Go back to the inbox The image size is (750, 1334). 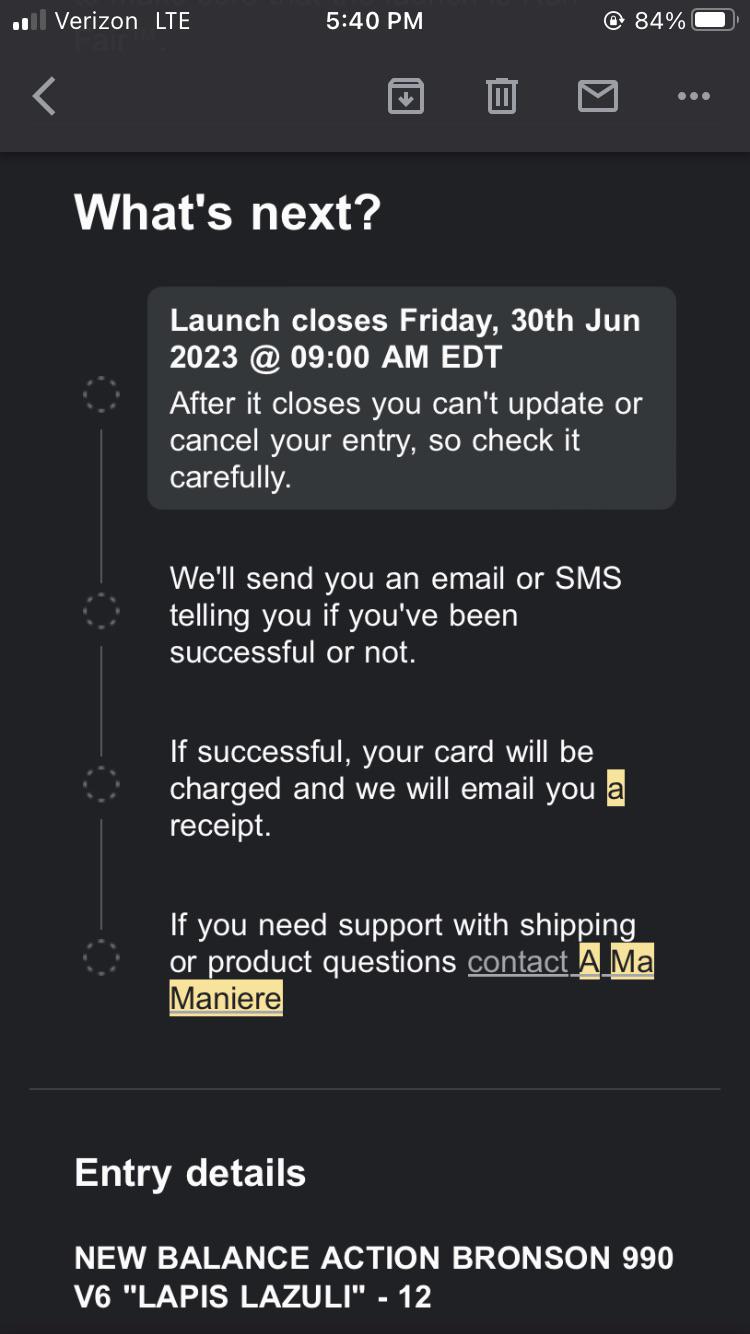point(45,97)
